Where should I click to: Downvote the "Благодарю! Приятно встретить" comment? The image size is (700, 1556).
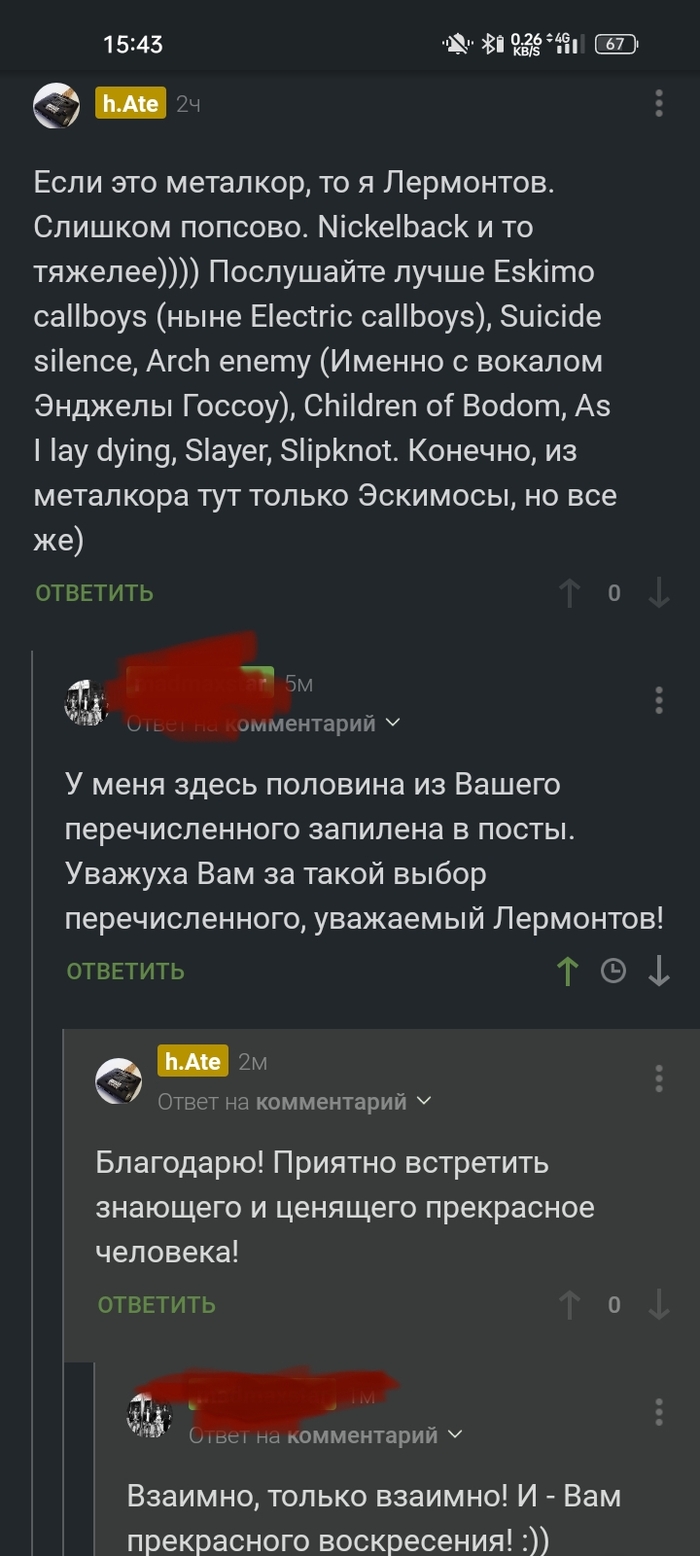pyautogui.click(x=658, y=1304)
